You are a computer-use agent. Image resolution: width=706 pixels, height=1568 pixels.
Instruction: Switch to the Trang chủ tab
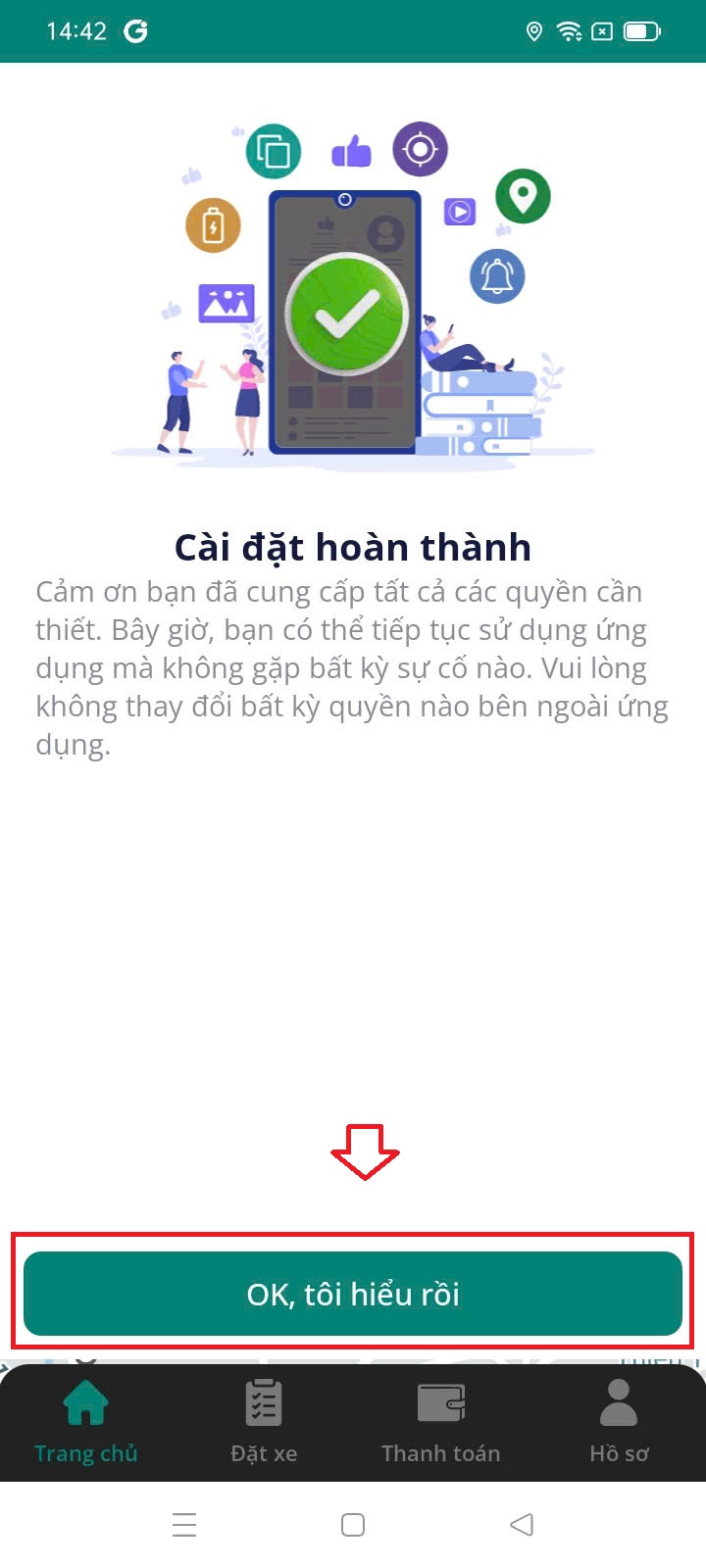tap(85, 1421)
